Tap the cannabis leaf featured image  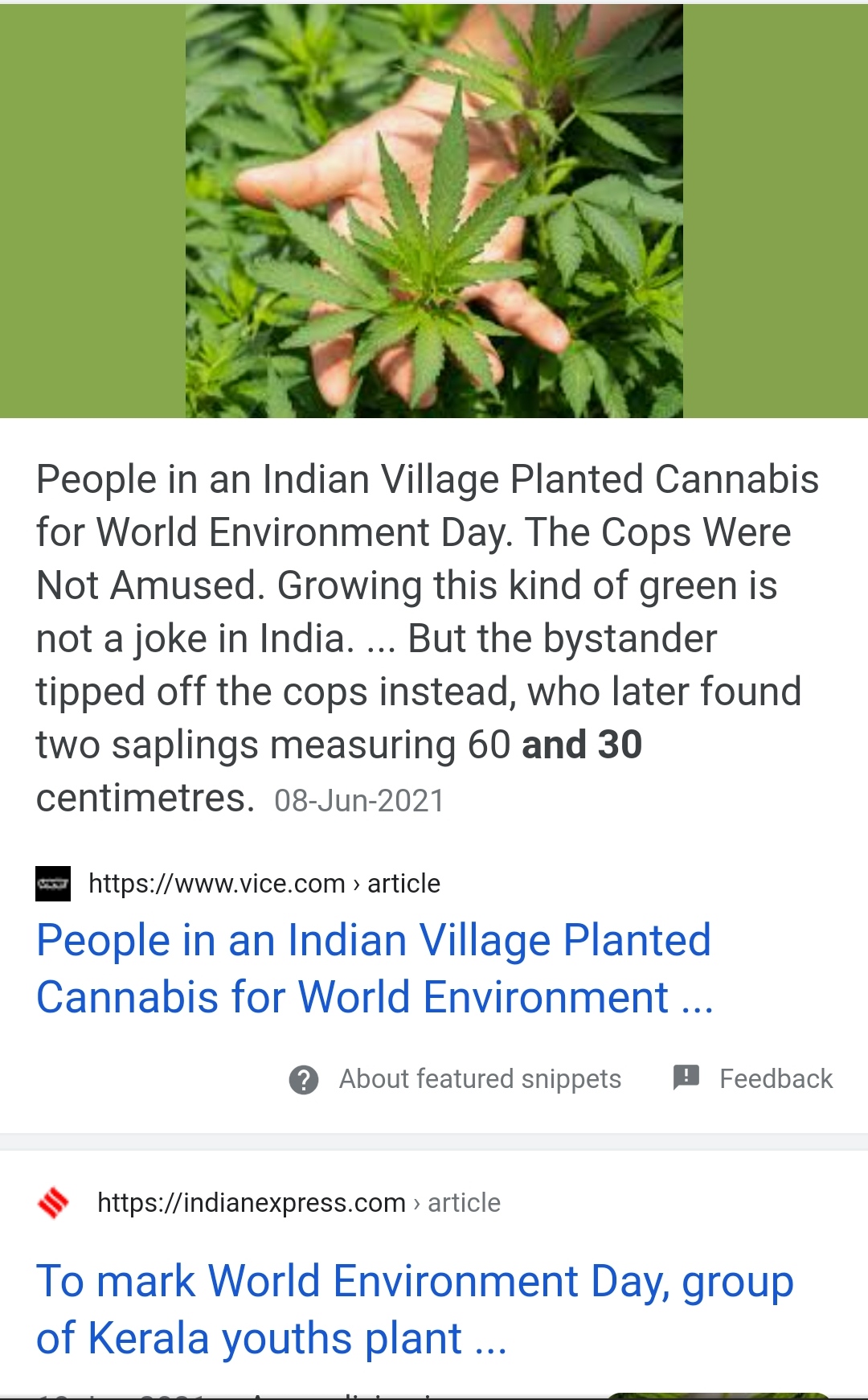[x=434, y=211]
